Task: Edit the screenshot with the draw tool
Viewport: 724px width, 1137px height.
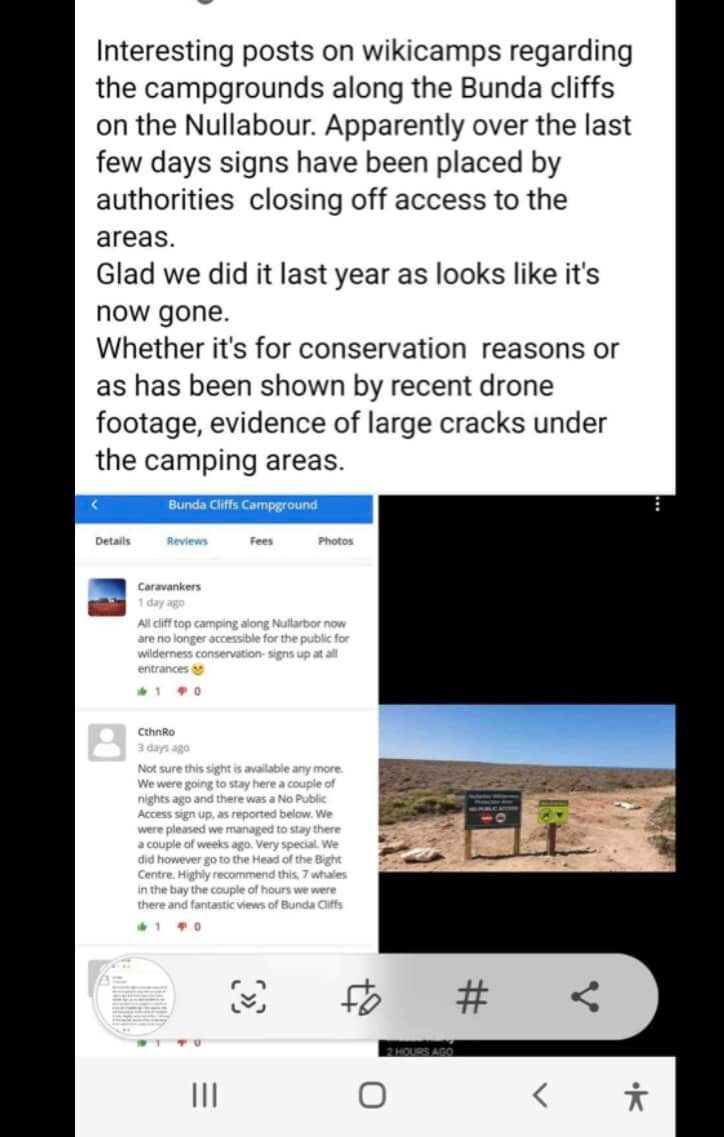Action: click(361, 996)
